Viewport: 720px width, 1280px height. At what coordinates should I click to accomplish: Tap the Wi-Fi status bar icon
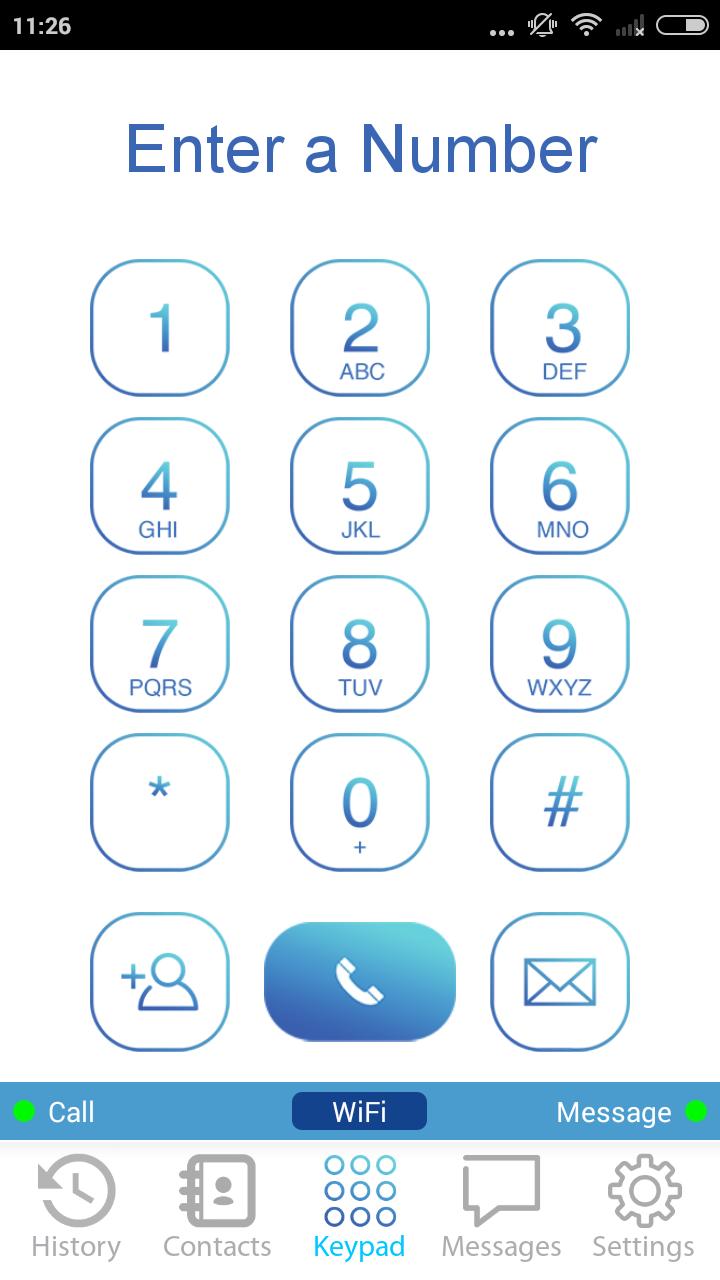tap(586, 27)
